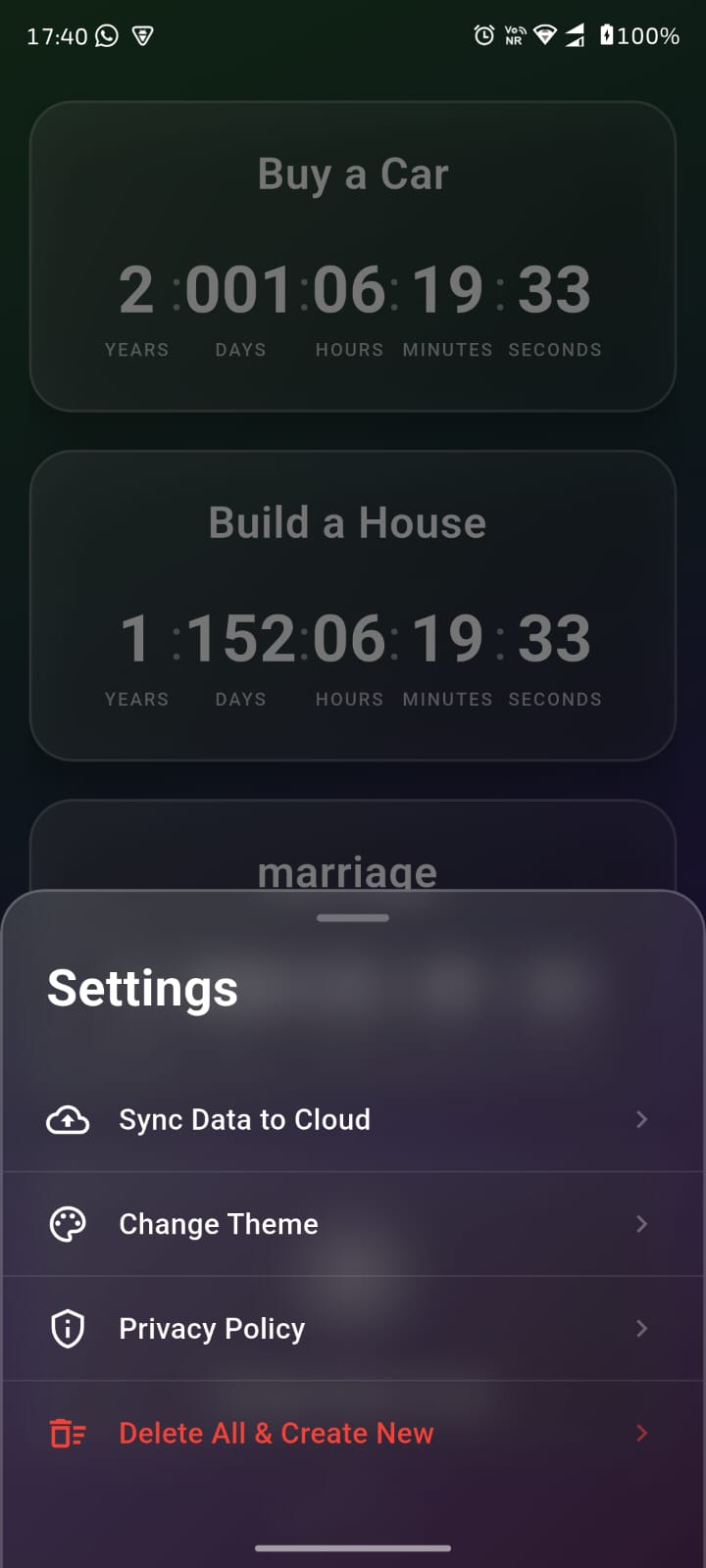View the Privacy Policy

351,1329
